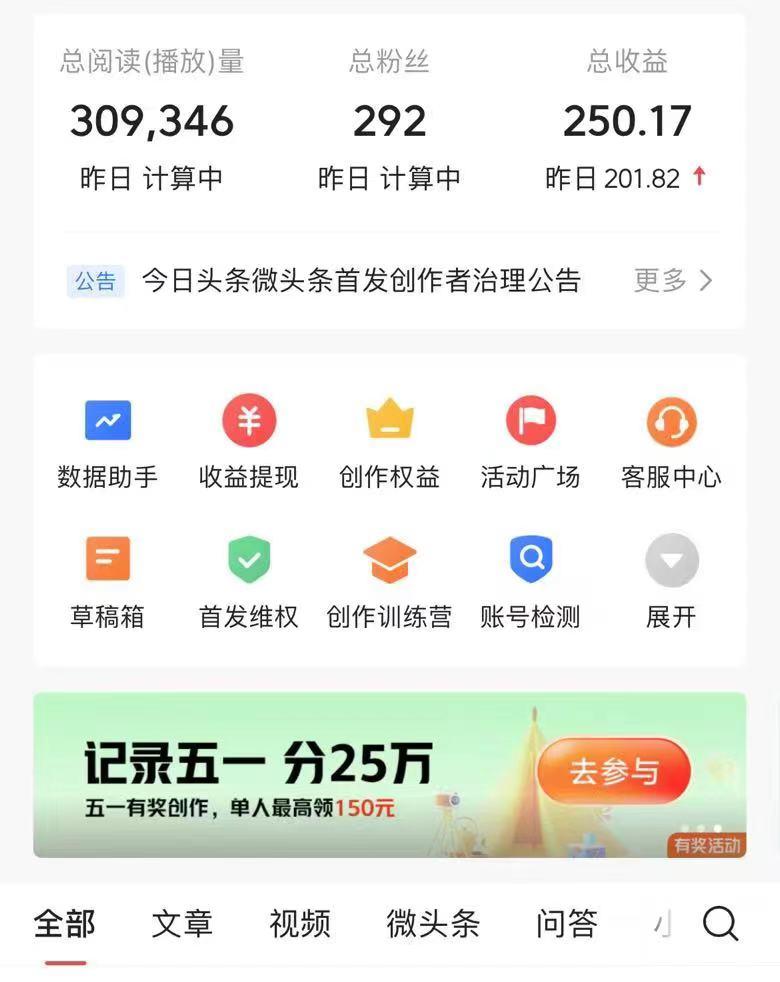Select the 首发维权 rights protection icon
This screenshot has width=780, height=982.
pyautogui.click(x=248, y=578)
